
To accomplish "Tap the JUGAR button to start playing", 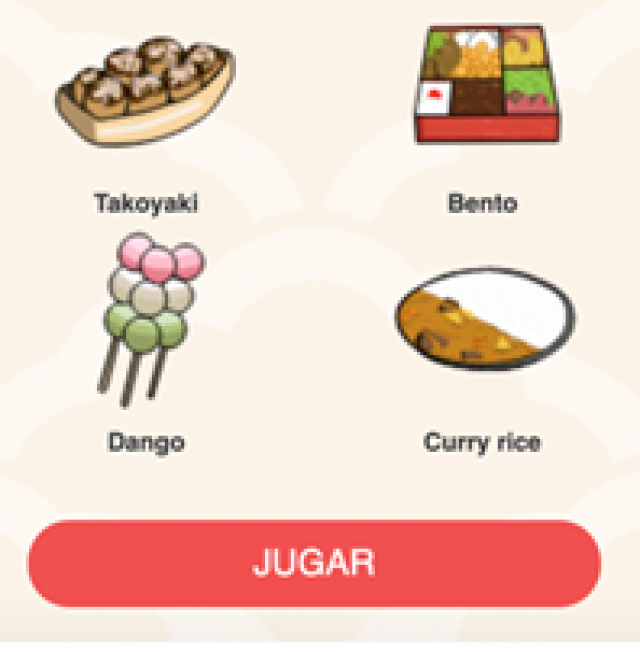I will point(314,563).
